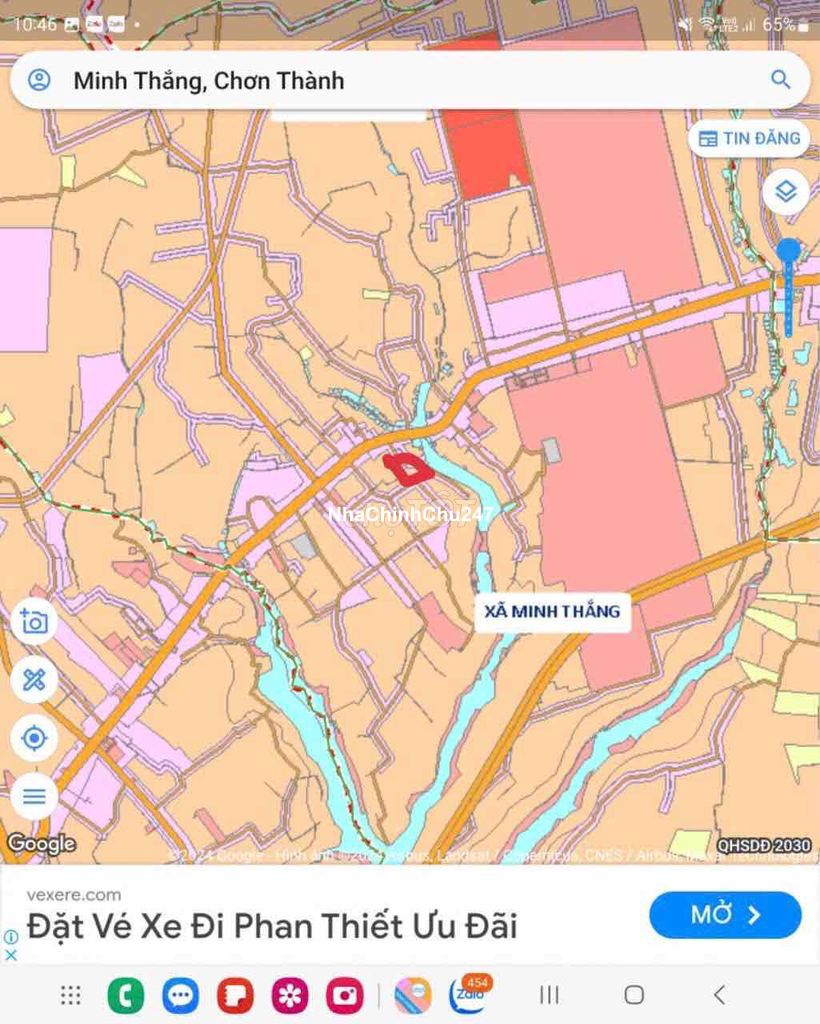Image resolution: width=820 pixels, height=1024 pixels.
Task: Close the vexere.com ad banner
Action: [x=10, y=955]
